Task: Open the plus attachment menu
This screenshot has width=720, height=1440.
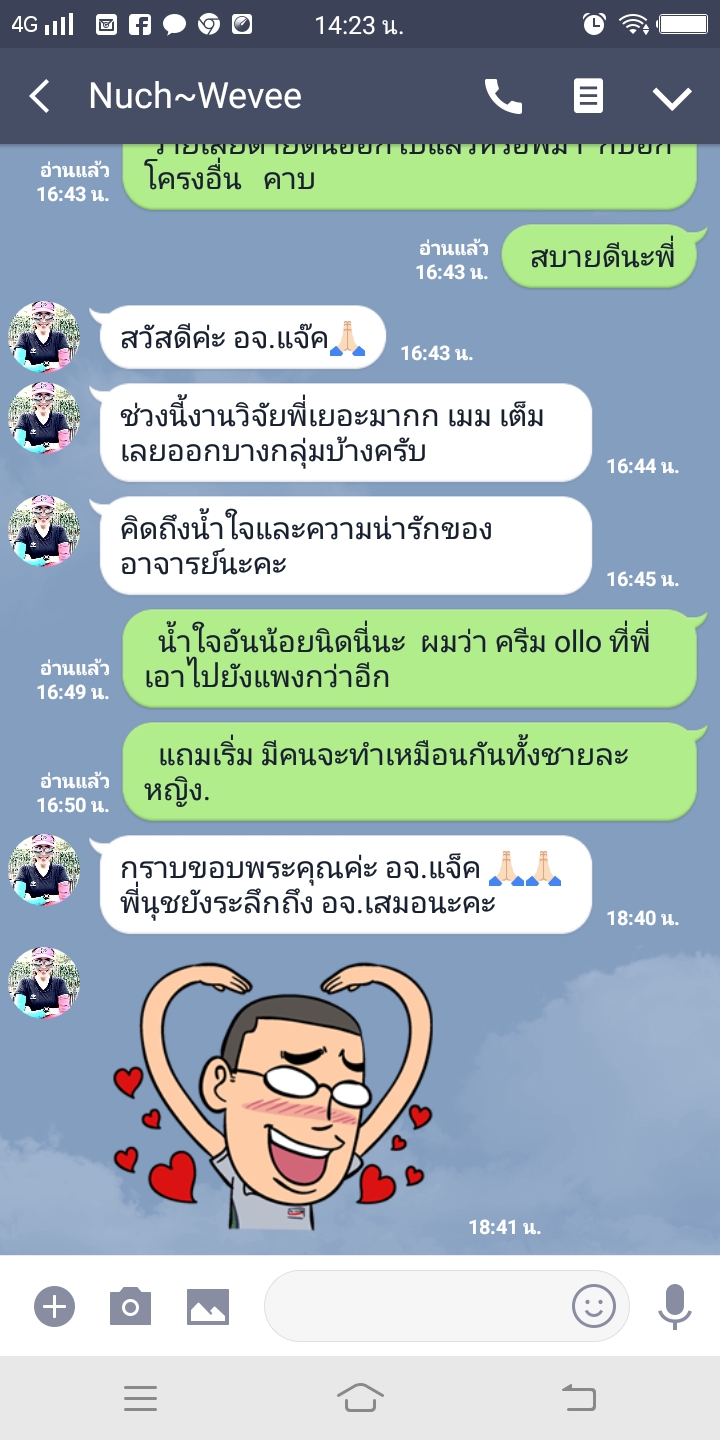Action: (54, 1306)
